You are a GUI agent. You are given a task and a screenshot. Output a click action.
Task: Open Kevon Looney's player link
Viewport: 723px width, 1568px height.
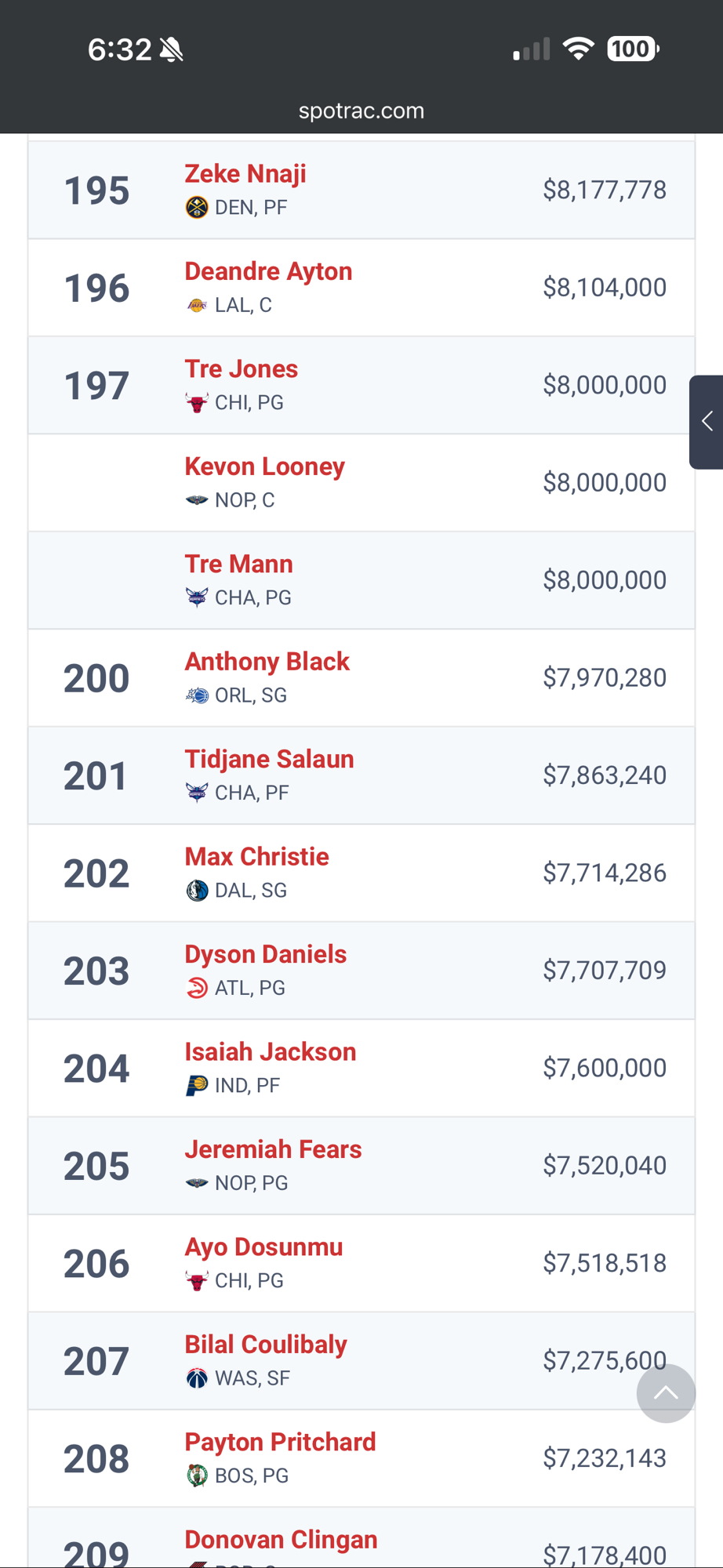[264, 466]
